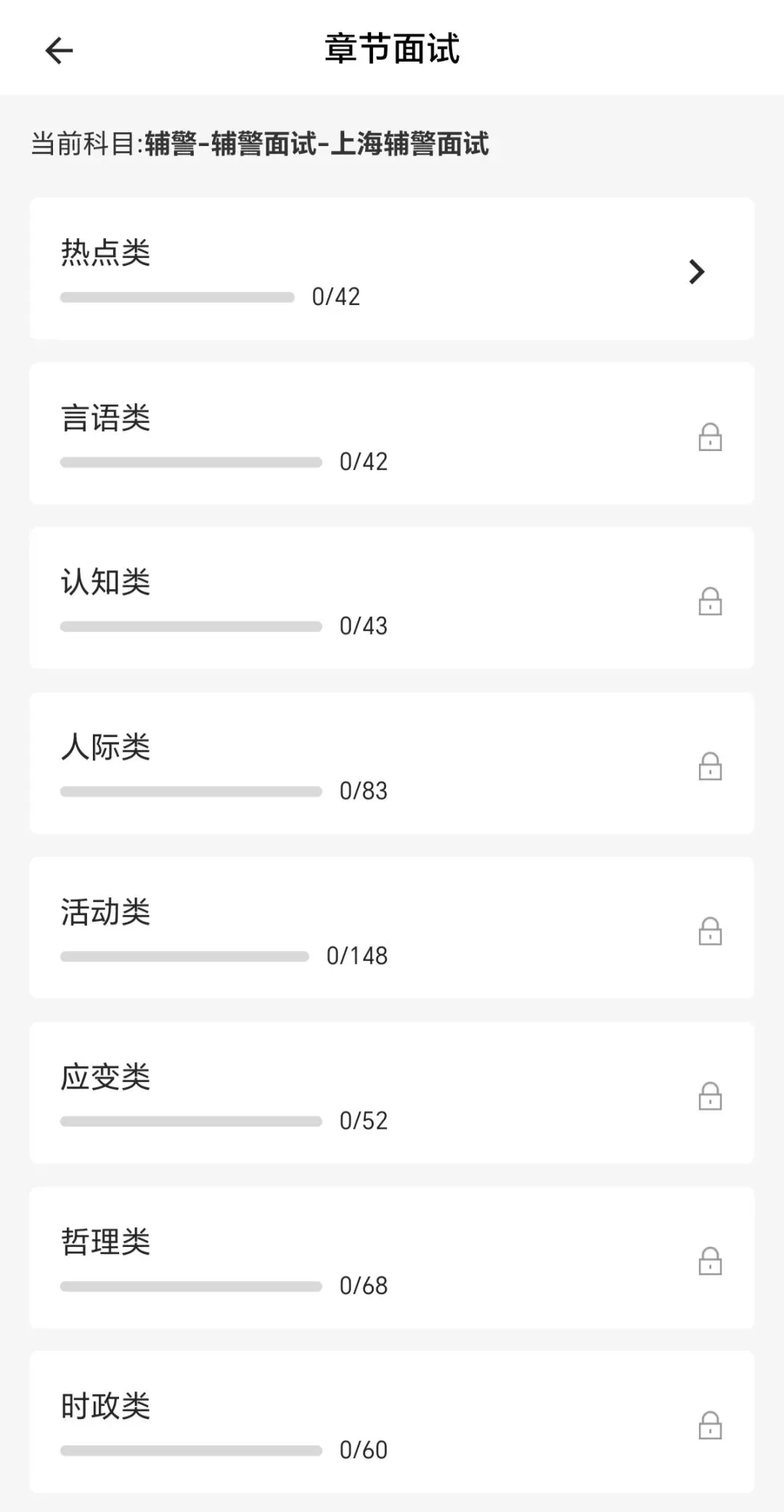Open the locked 认知类 chapter
784x1512 pixels.
tap(392, 598)
